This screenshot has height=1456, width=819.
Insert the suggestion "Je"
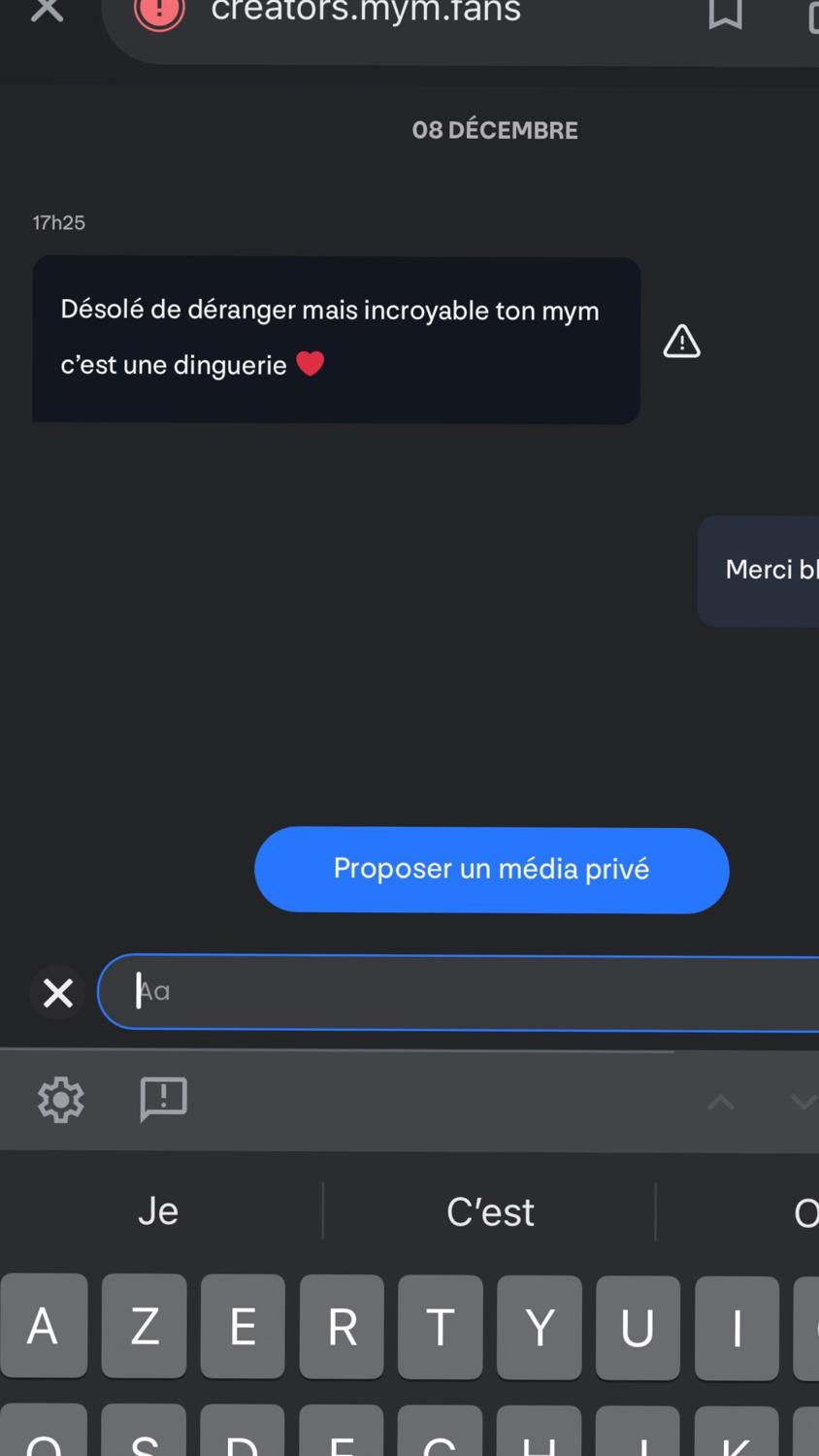point(158,1211)
